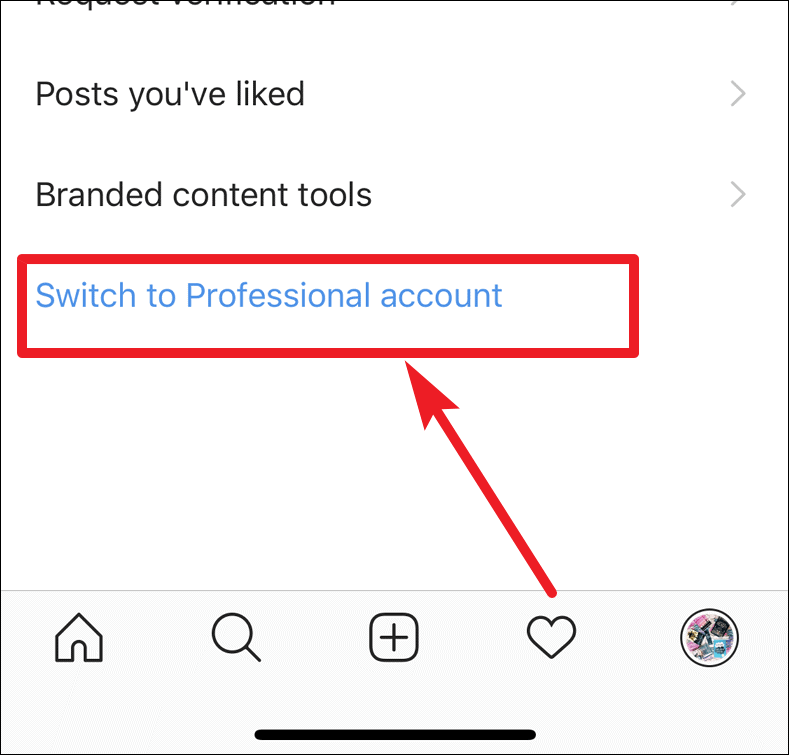This screenshot has width=789, height=755.
Task: Switch to the Profile avatar tab
Action: [709, 638]
